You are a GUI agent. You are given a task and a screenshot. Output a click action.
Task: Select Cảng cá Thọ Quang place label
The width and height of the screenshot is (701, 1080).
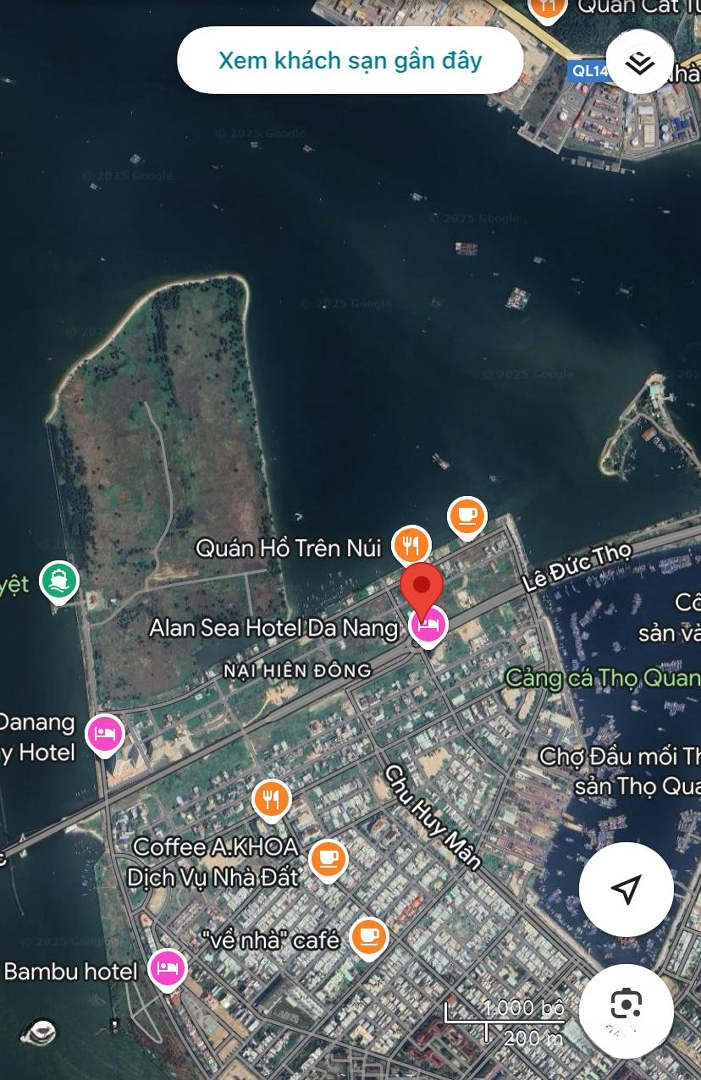(x=602, y=678)
